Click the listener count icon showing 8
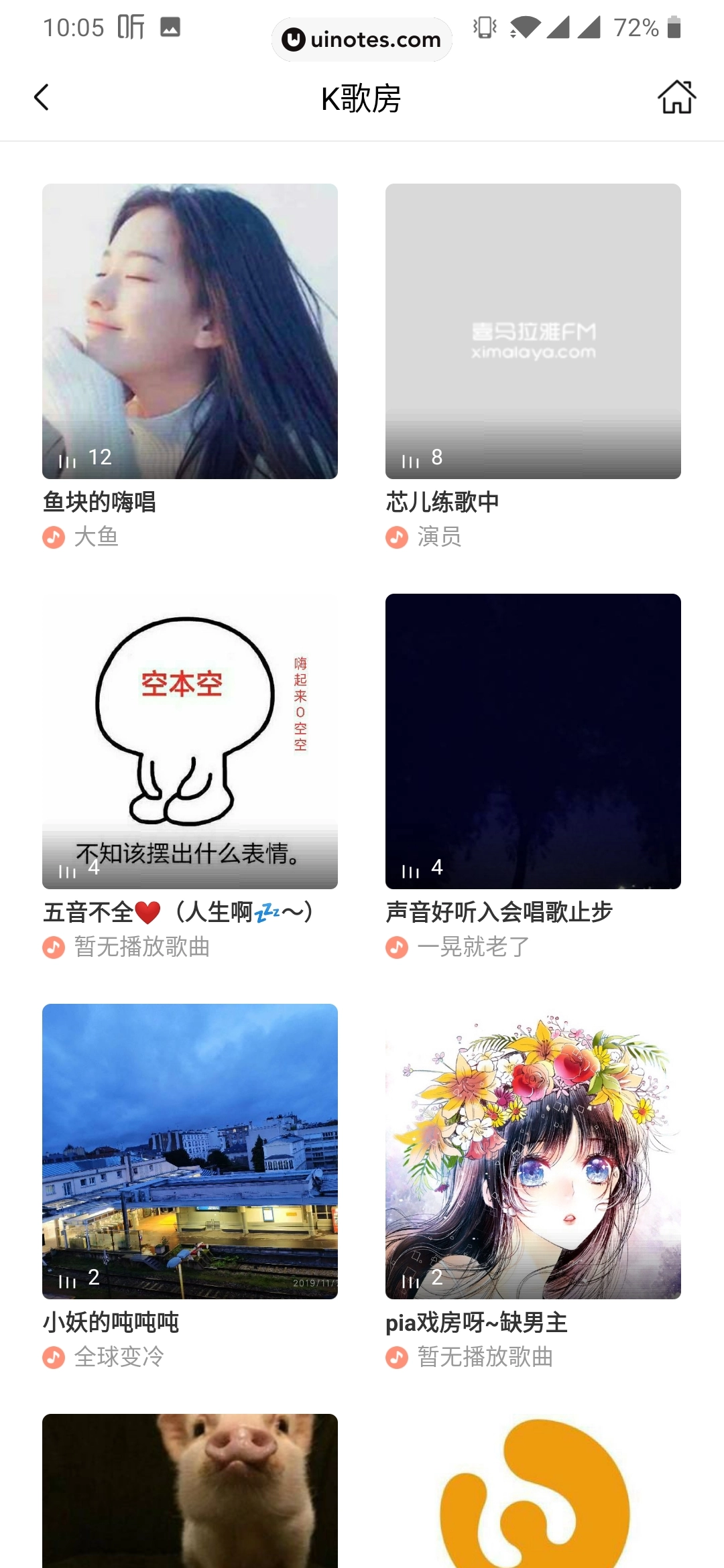724x1568 pixels. [410, 459]
